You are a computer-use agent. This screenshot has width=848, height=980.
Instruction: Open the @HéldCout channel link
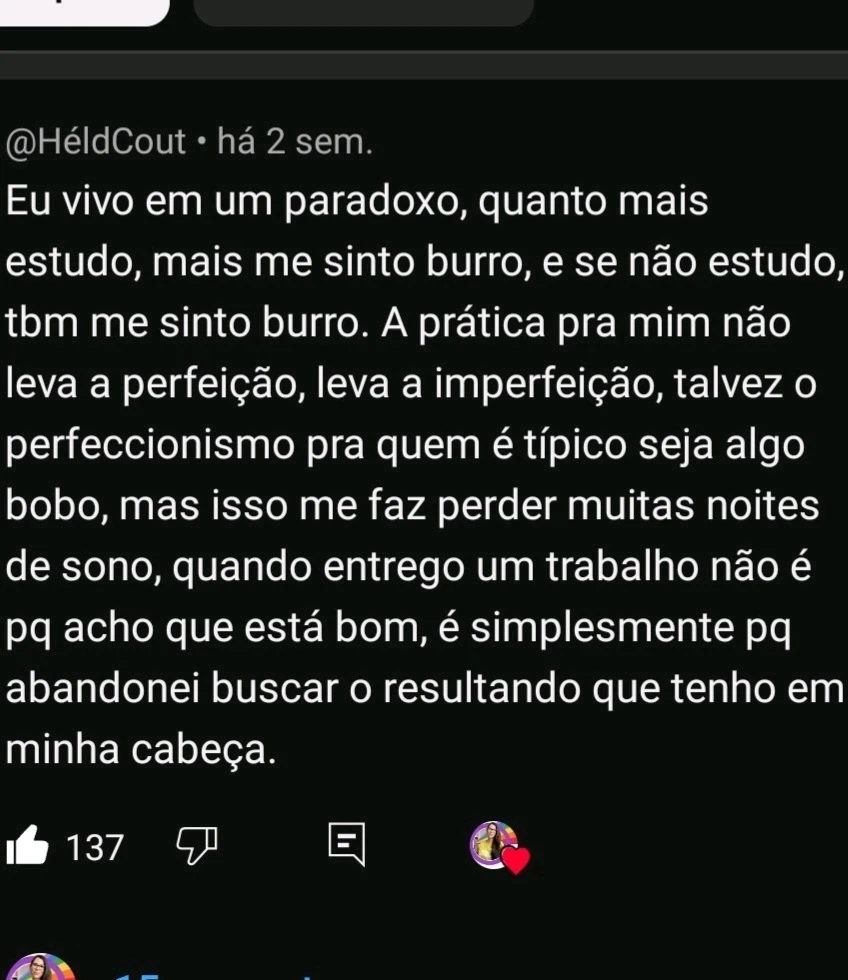[x=96, y=142]
